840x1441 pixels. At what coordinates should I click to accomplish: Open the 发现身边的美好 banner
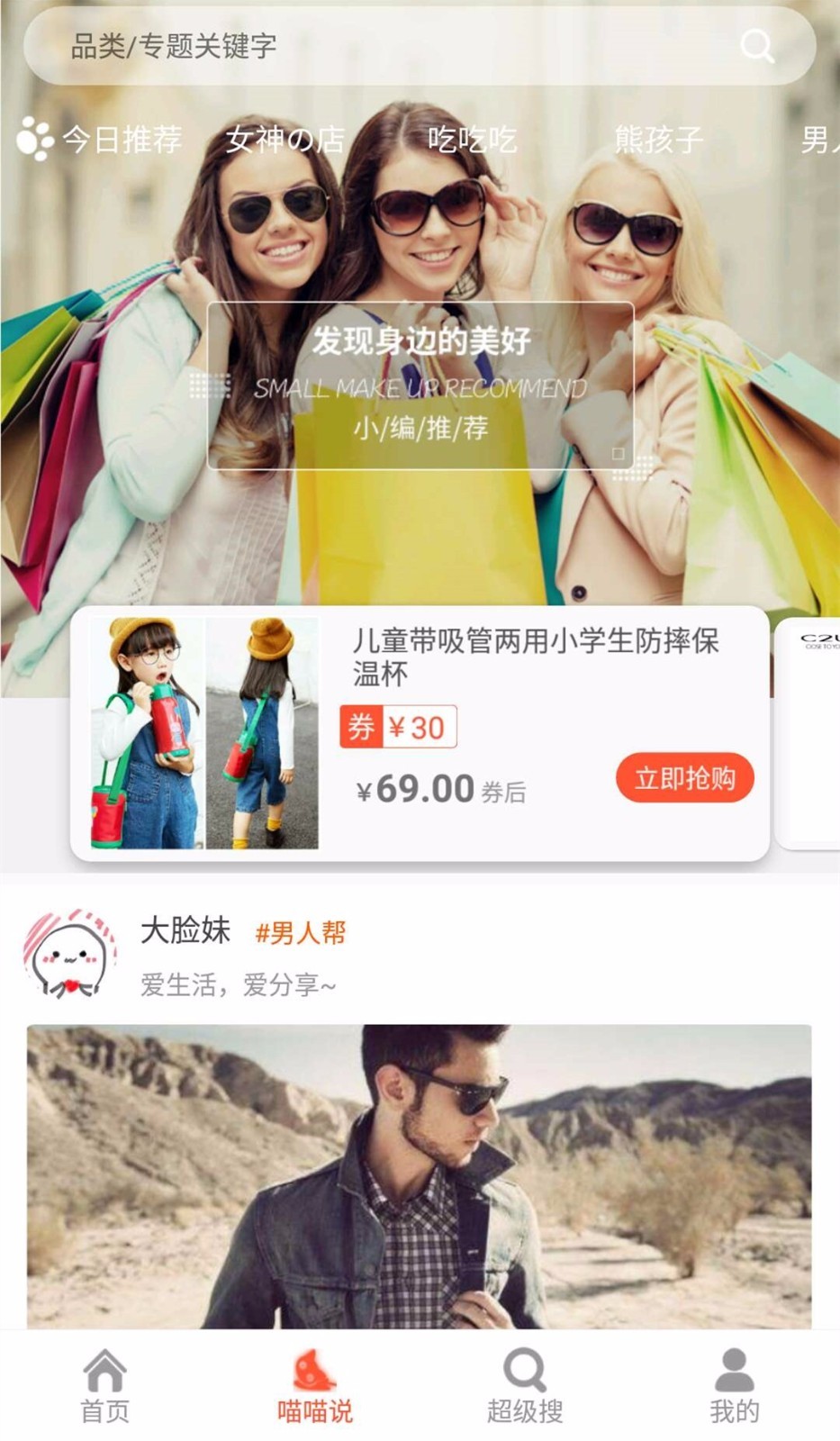[420, 385]
